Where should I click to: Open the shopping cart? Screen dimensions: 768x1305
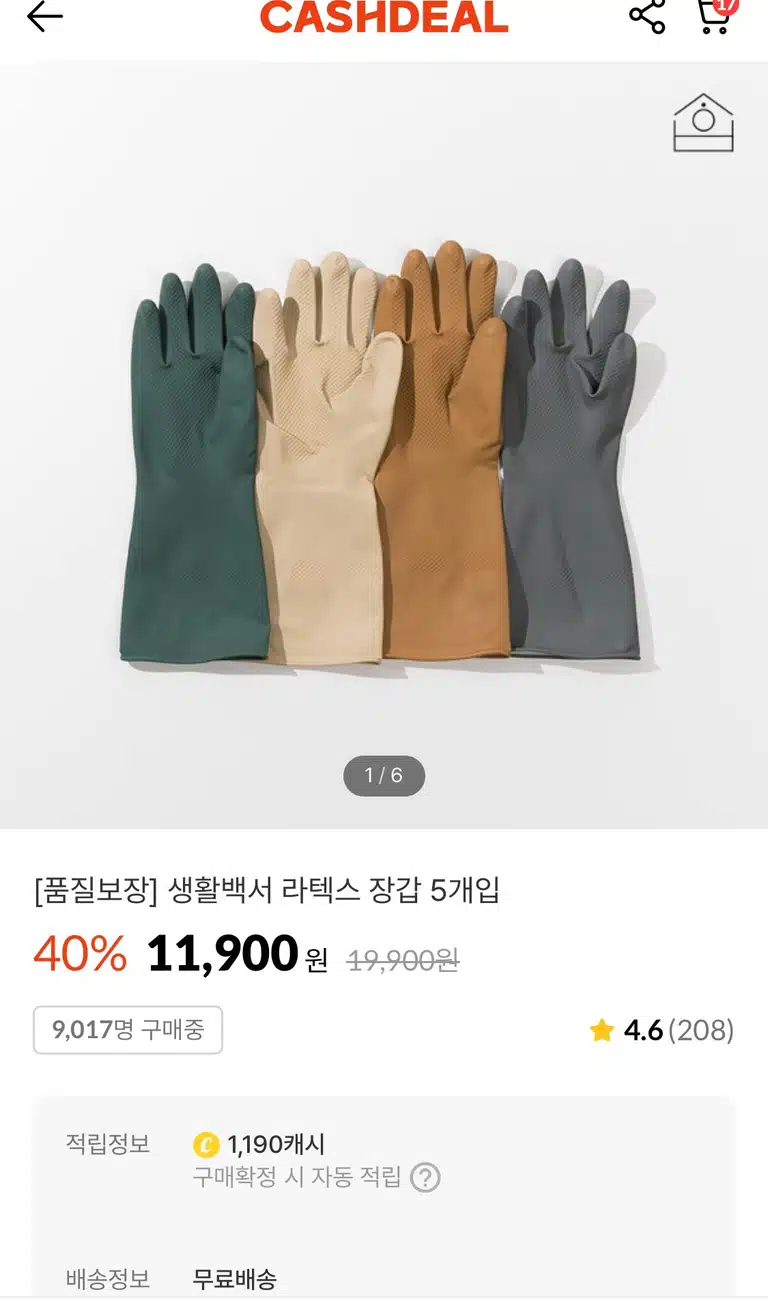(x=715, y=15)
